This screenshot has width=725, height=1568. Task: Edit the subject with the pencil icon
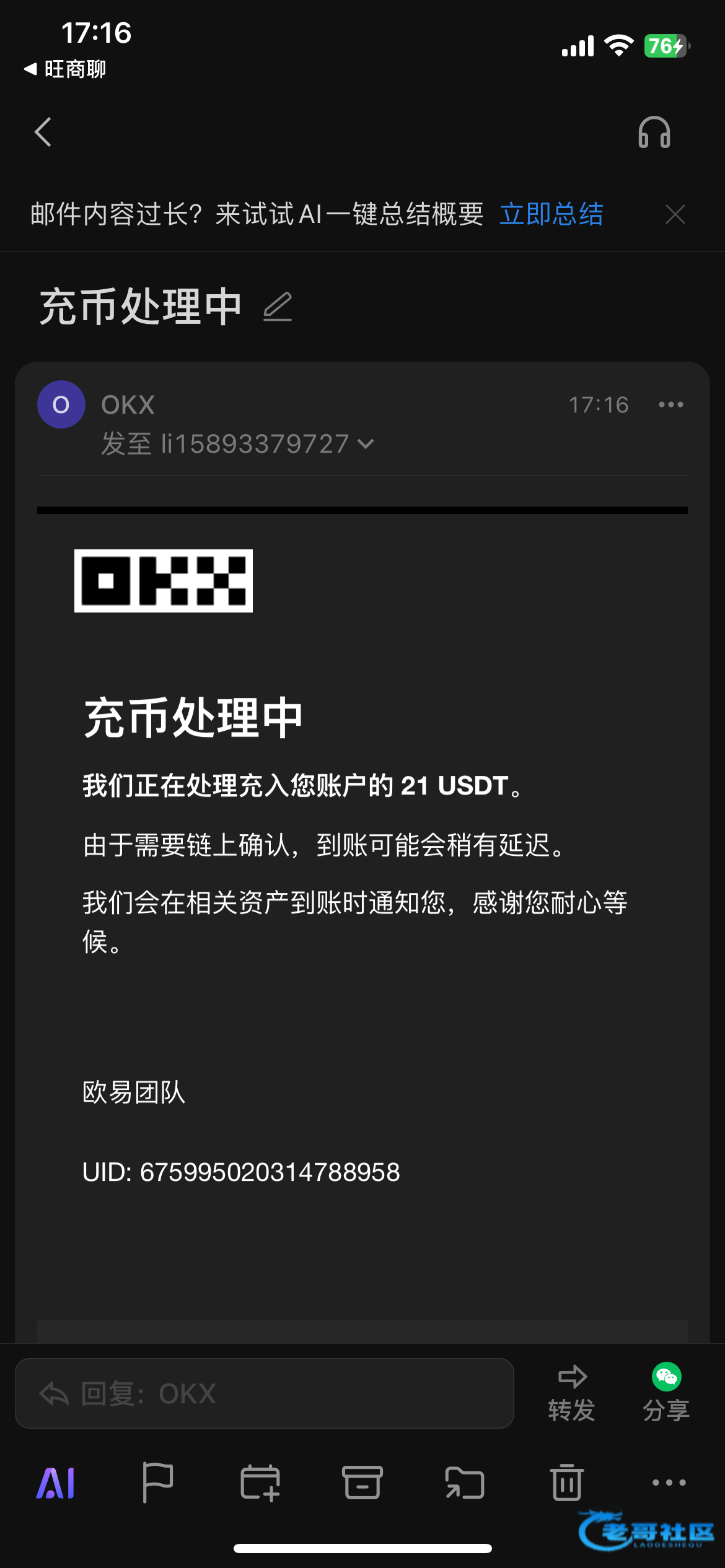[x=277, y=307]
